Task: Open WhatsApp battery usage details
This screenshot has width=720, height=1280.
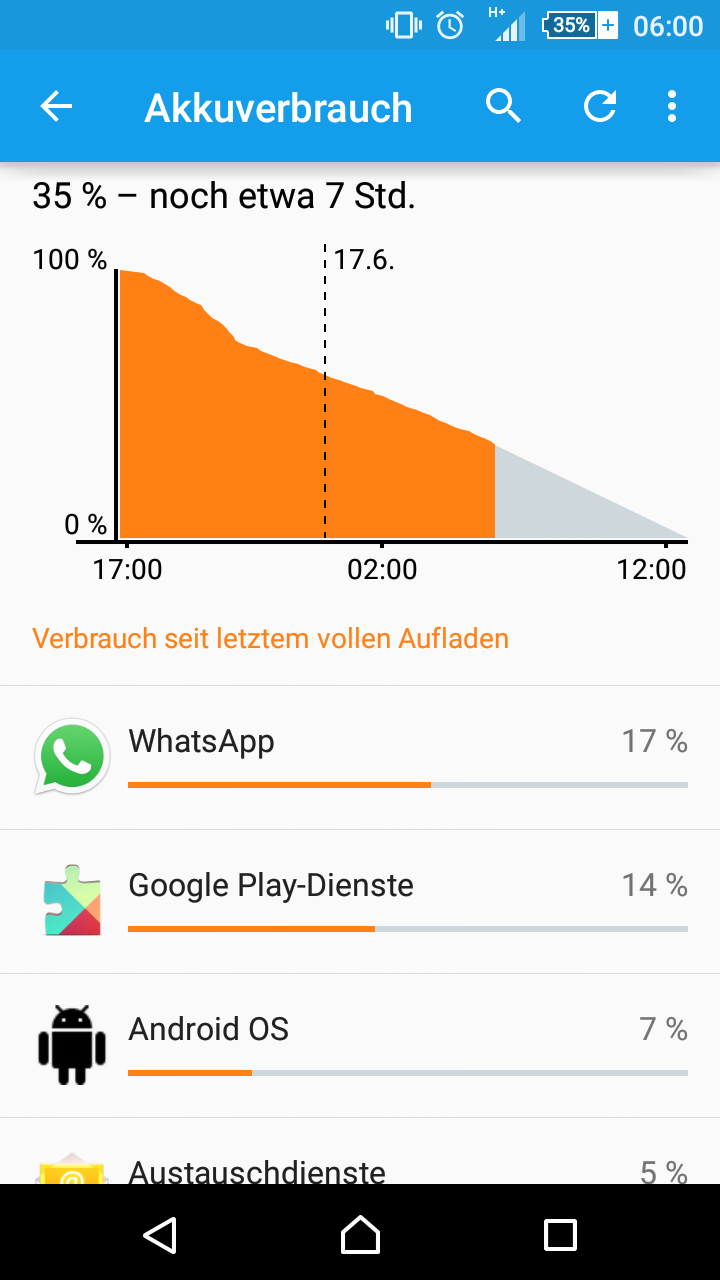Action: tap(360, 757)
